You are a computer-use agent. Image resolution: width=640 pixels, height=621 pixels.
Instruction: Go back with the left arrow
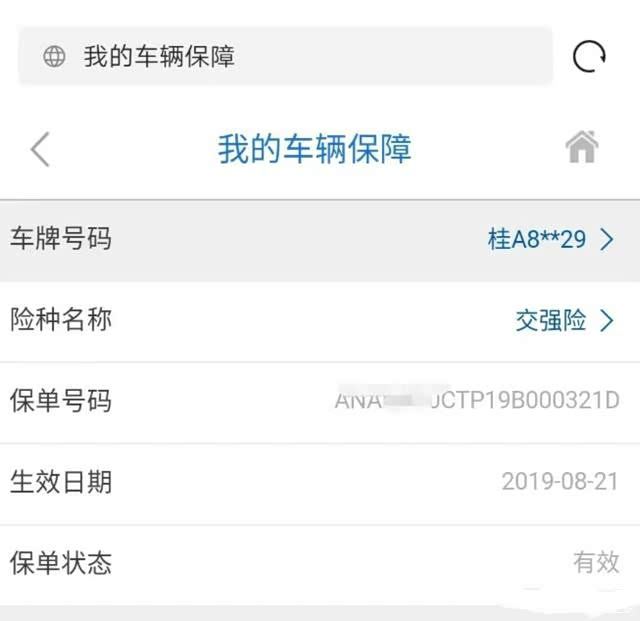point(39,149)
